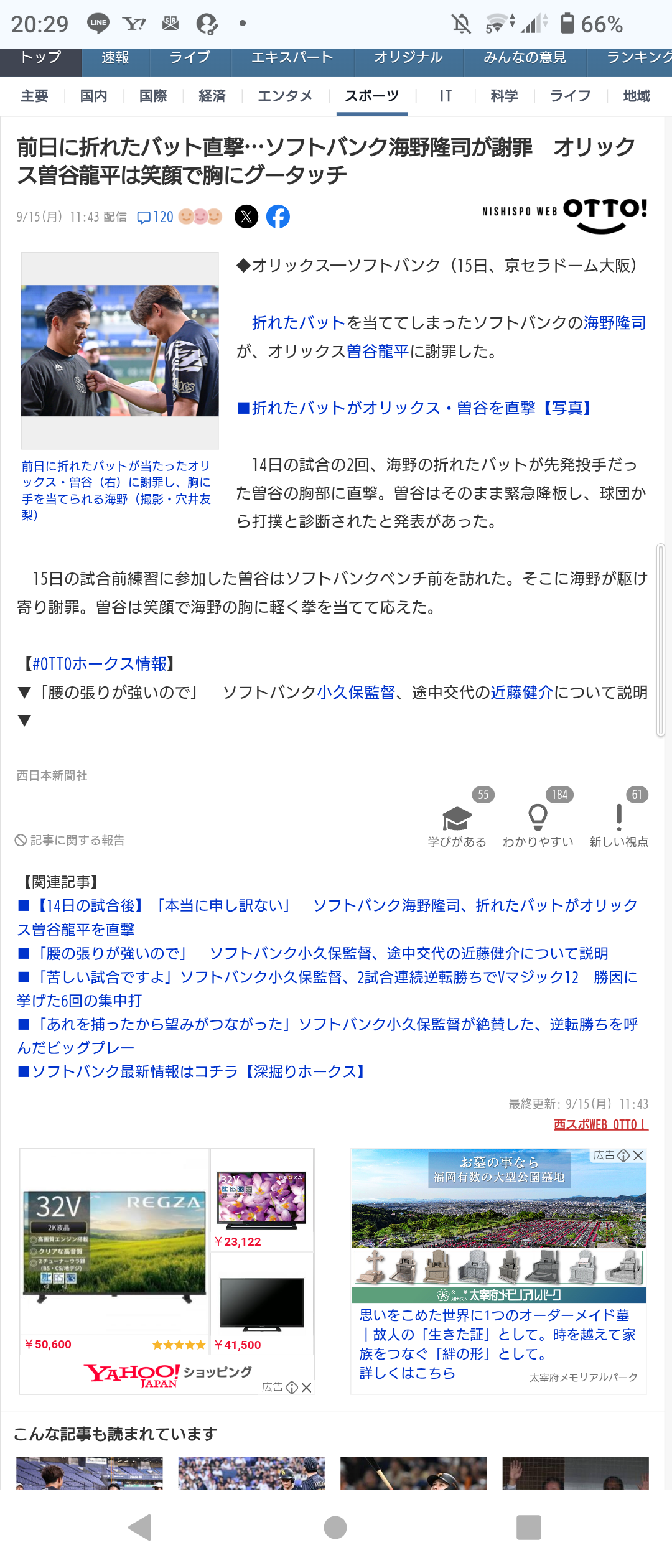Image resolution: width=672 pixels, height=1568 pixels.
Task: Open the 海野隆司 player link
Action: pyautogui.click(x=615, y=323)
